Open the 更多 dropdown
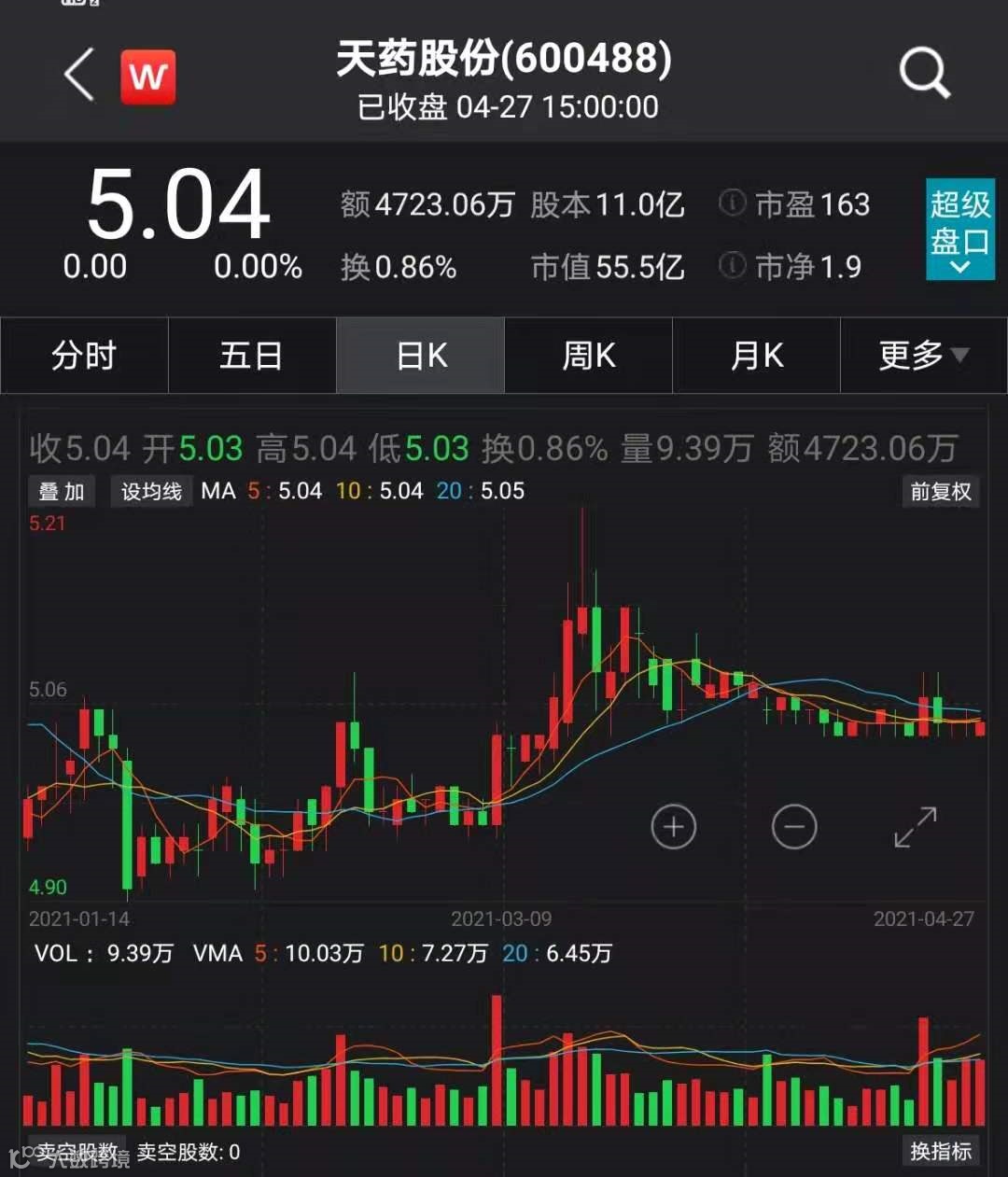 pyautogui.click(x=923, y=356)
